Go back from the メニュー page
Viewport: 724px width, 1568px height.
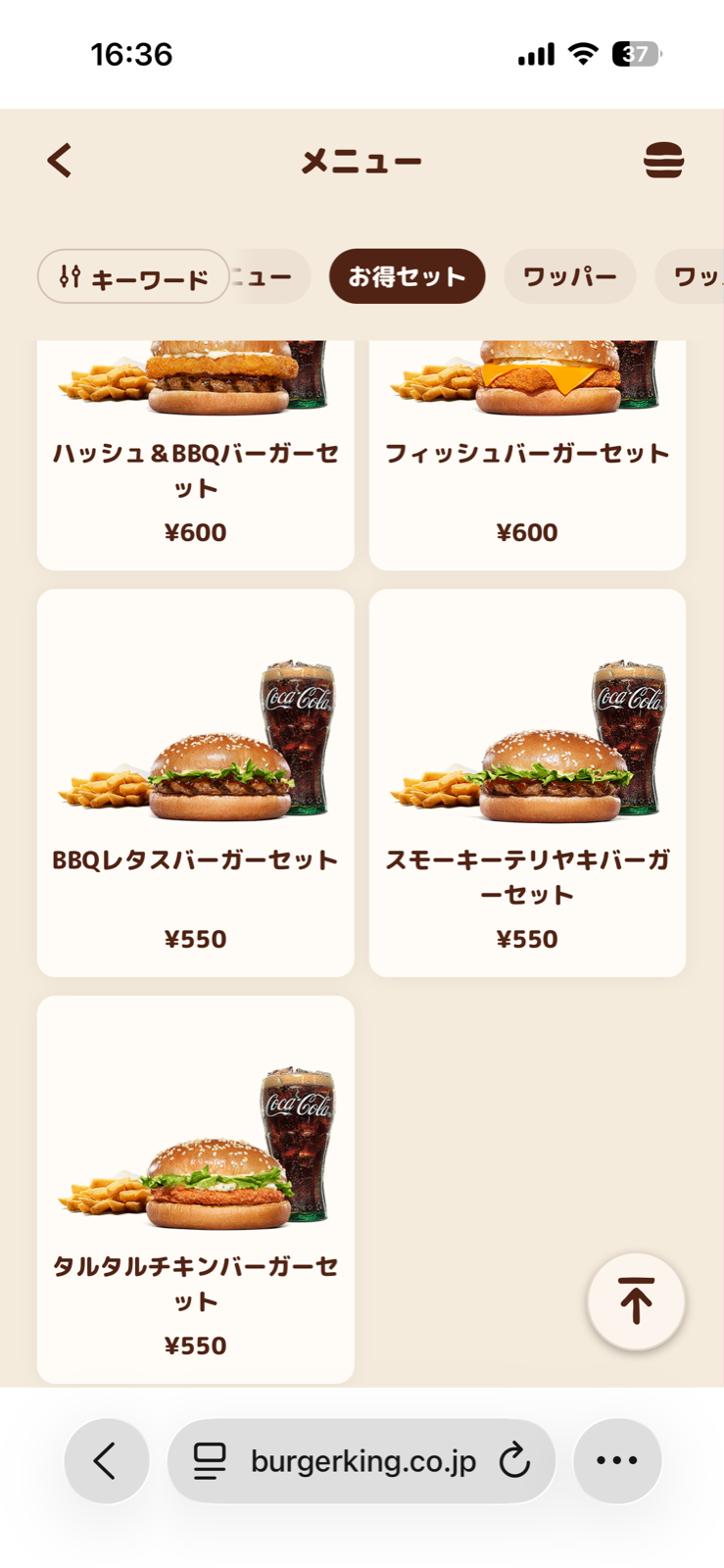(60, 161)
